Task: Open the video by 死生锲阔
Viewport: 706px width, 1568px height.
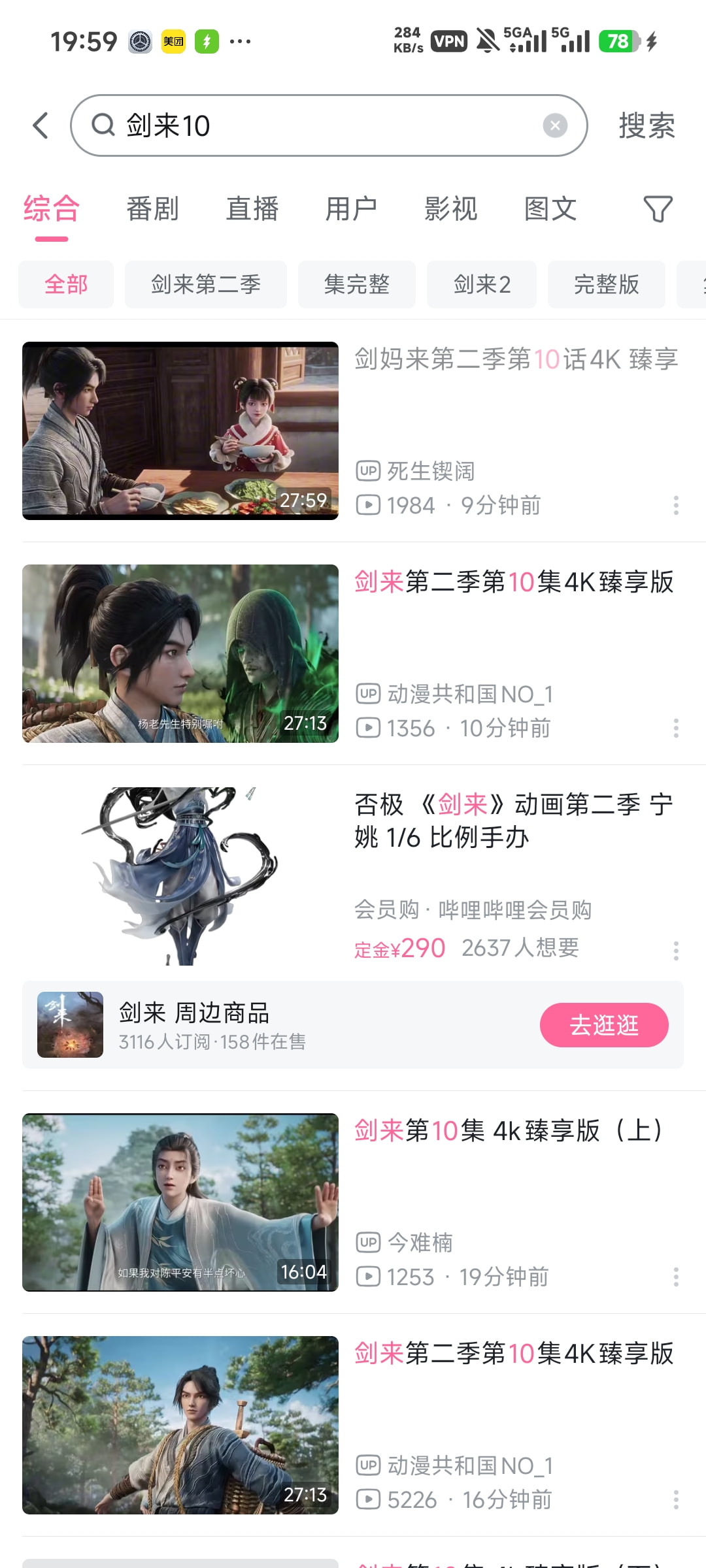Action: tap(353, 431)
